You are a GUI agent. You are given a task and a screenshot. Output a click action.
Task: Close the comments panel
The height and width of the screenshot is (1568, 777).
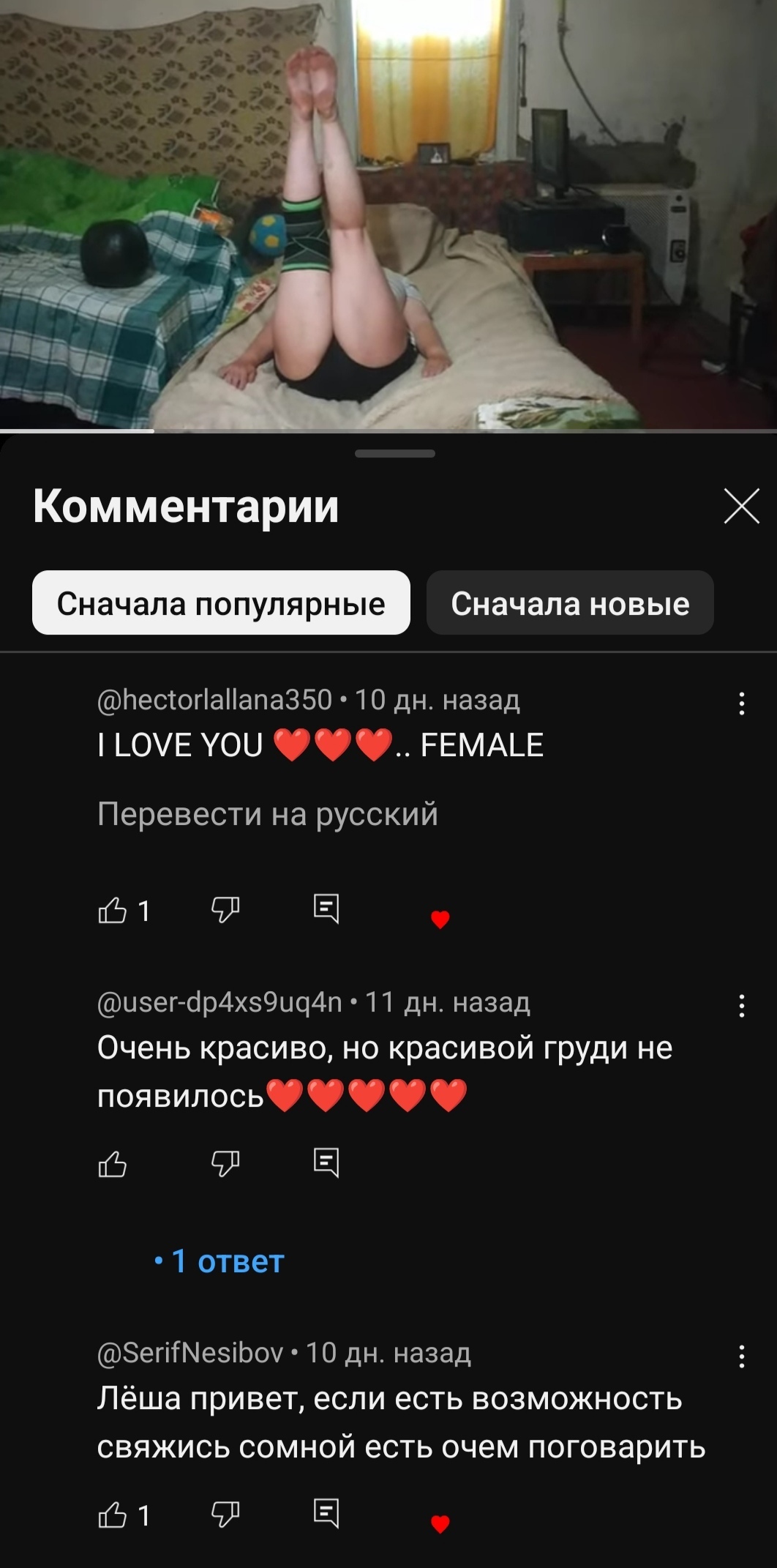click(x=741, y=507)
